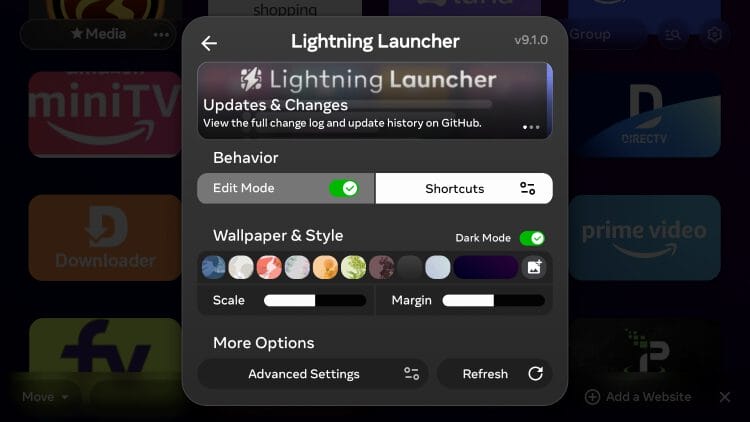Adjust the Margin slider

pyautogui.click(x=493, y=300)
